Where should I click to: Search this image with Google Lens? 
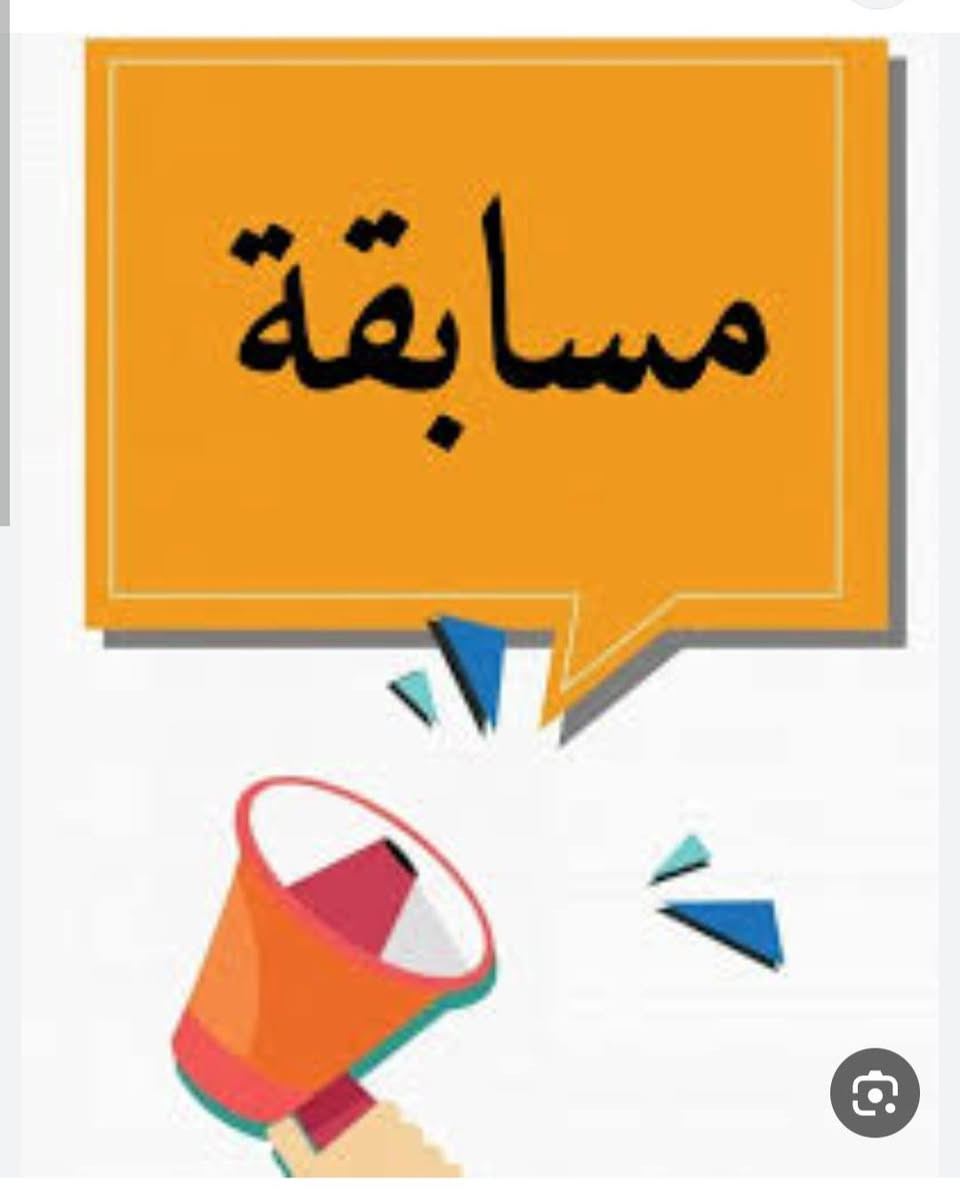[875, 1093]
